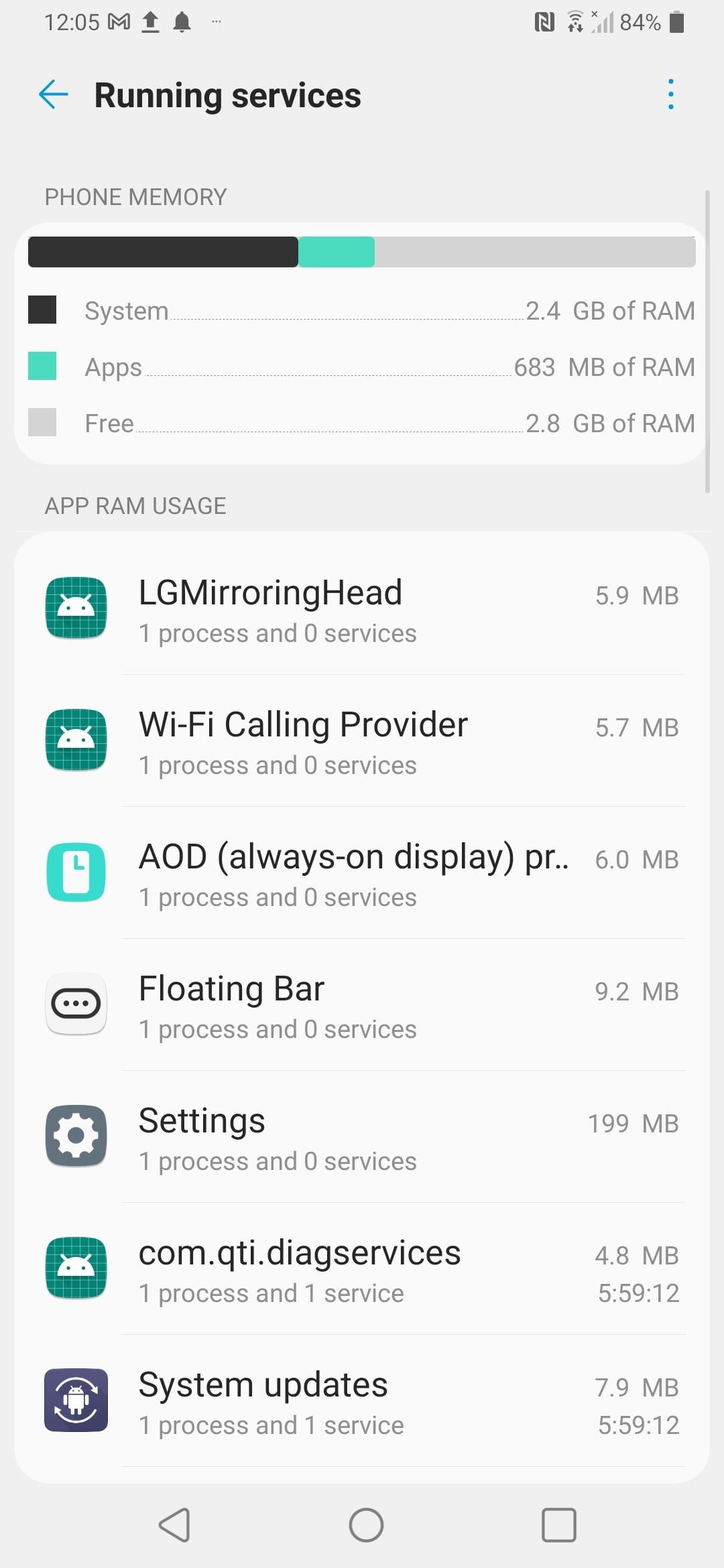Open com.qti.diagservices service details
The width and height of the screenshot is (724, 1568).
tap(362, 1269)
